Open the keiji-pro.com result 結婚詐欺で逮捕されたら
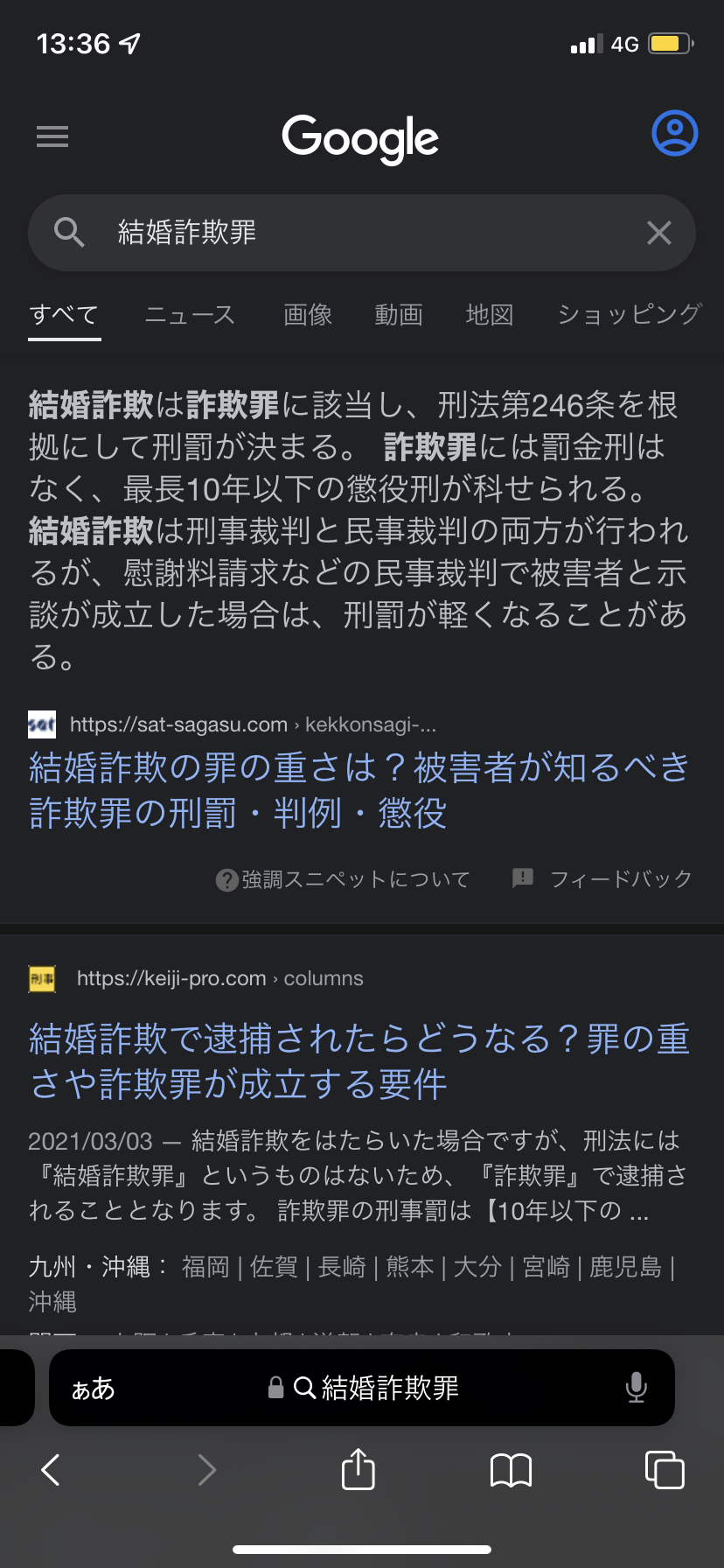The height and width of the screenshot is (1568, 724). click(x=359, y=1061)
